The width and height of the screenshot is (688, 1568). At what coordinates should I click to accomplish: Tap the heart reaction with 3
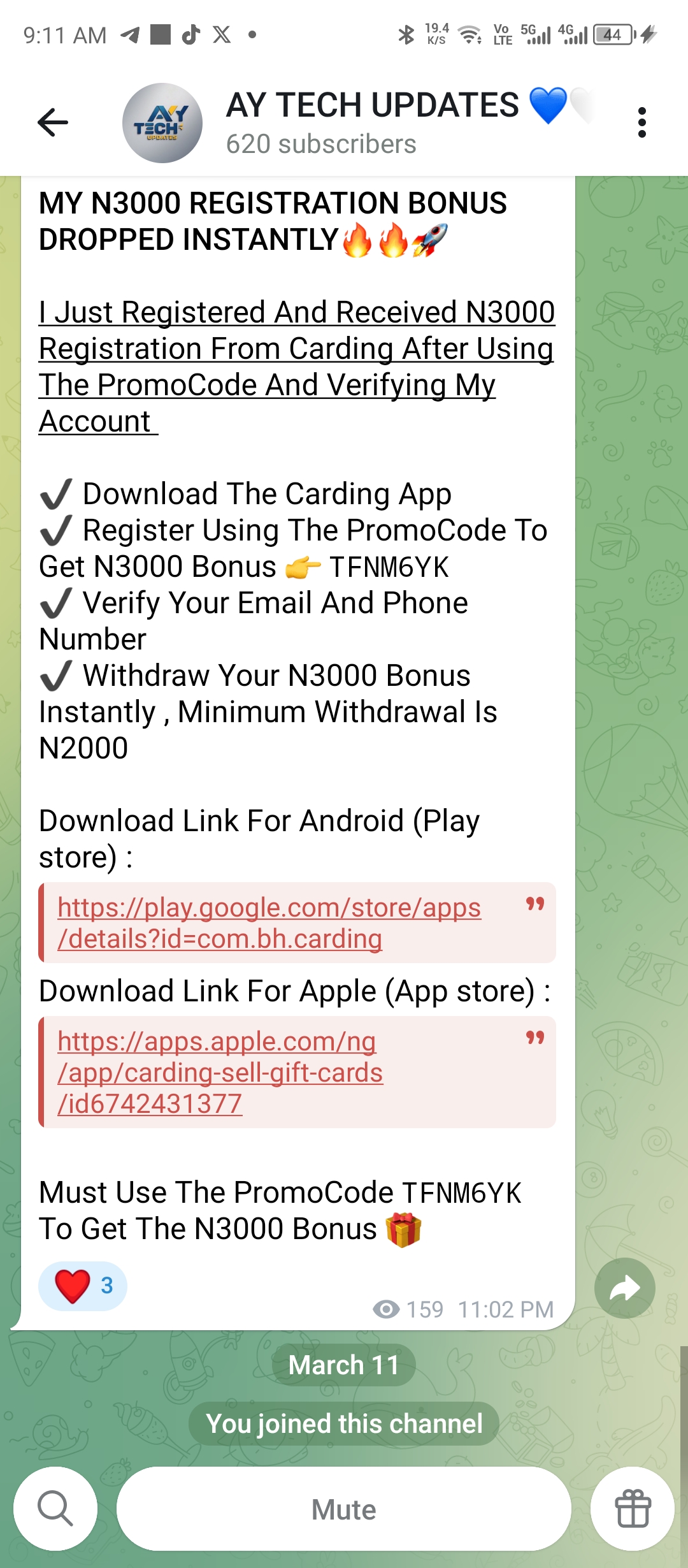(83, 1286)
